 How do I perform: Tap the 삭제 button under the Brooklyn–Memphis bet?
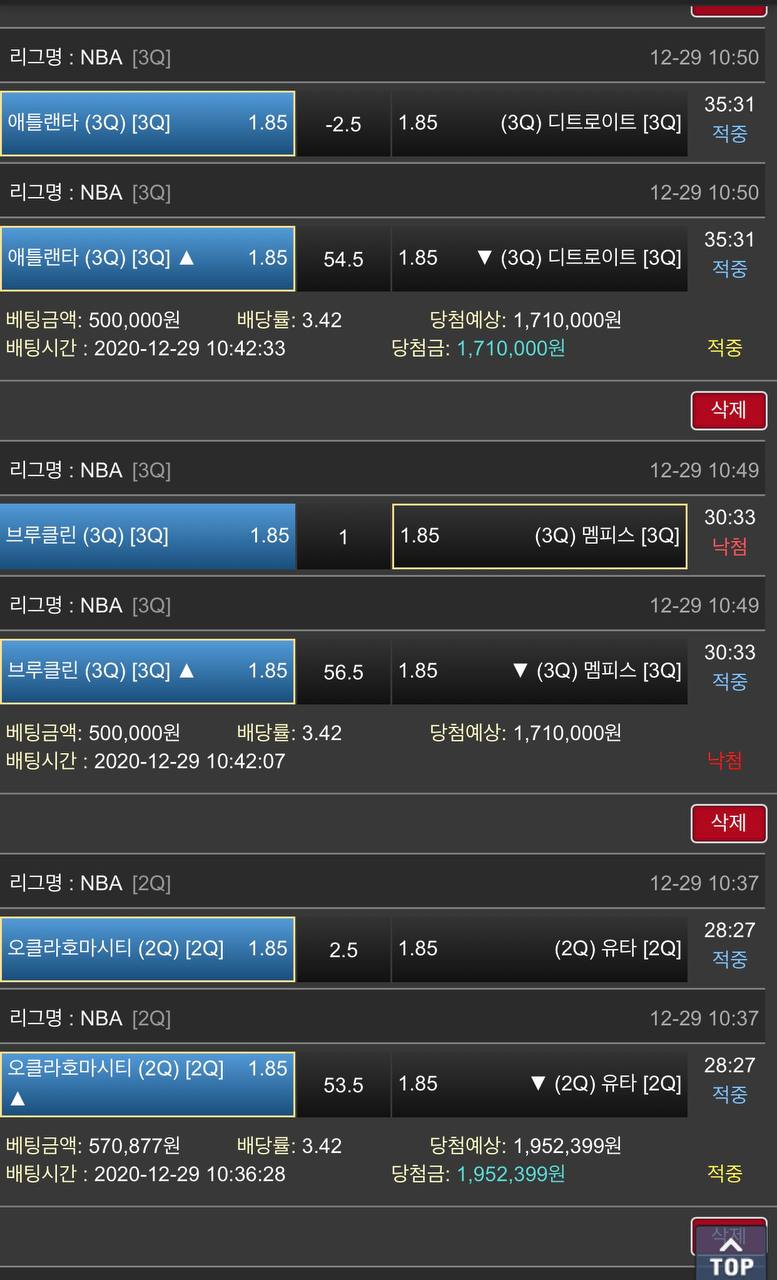[x=728, y=823]
